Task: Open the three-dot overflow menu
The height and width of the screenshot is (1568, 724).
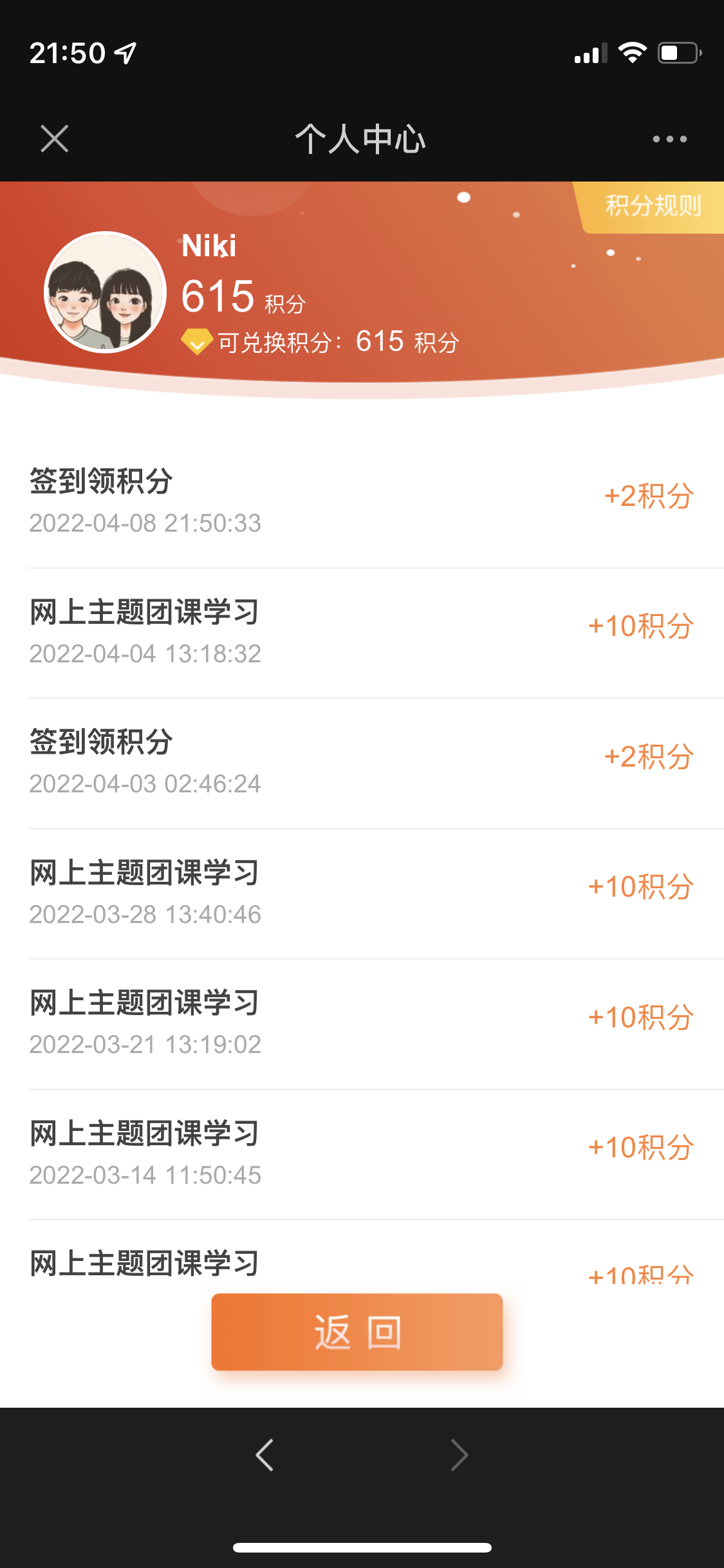Action: (669, 139)
